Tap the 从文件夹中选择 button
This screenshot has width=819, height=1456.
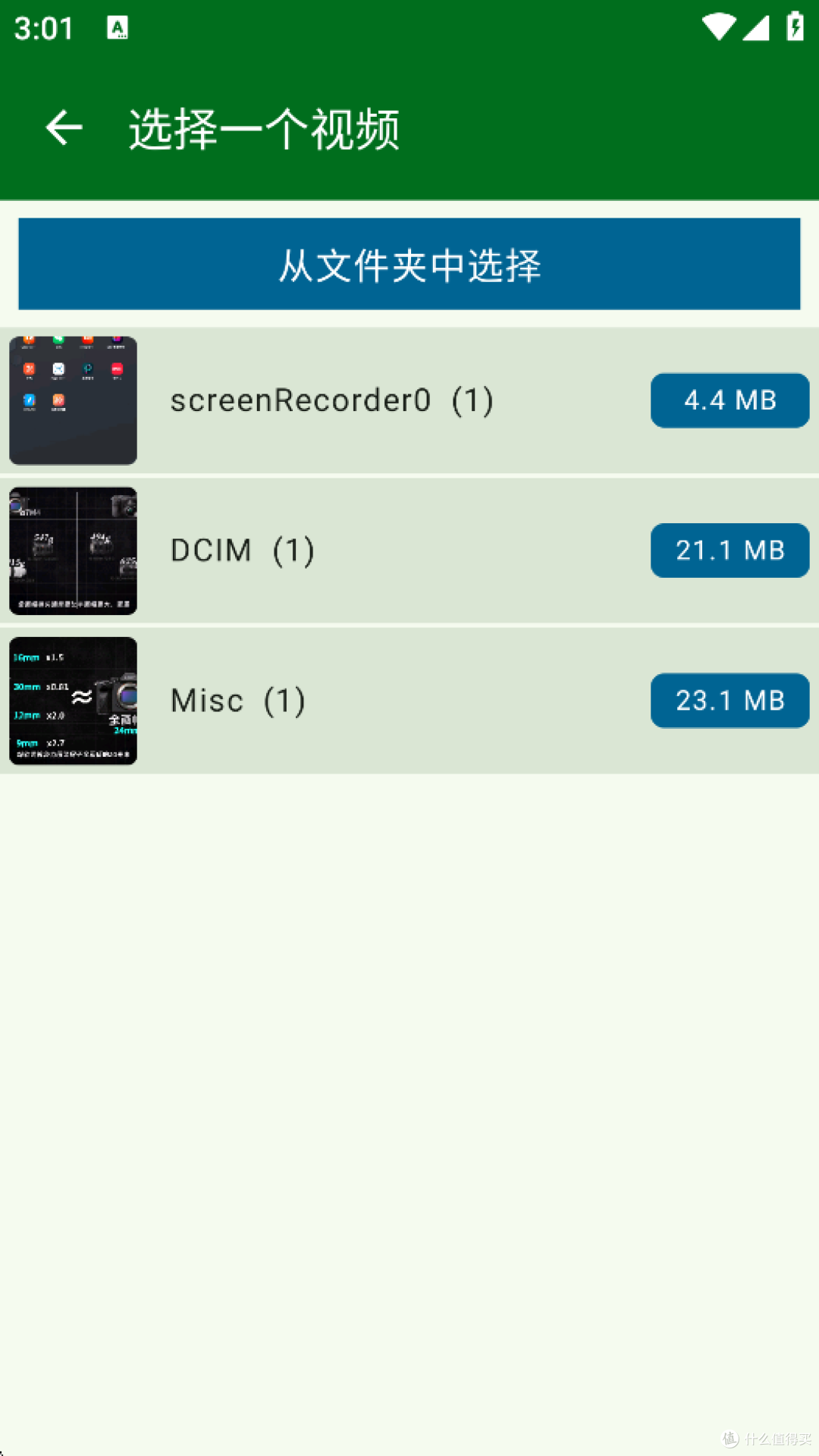pyautogui.click(x=409, y=264)
